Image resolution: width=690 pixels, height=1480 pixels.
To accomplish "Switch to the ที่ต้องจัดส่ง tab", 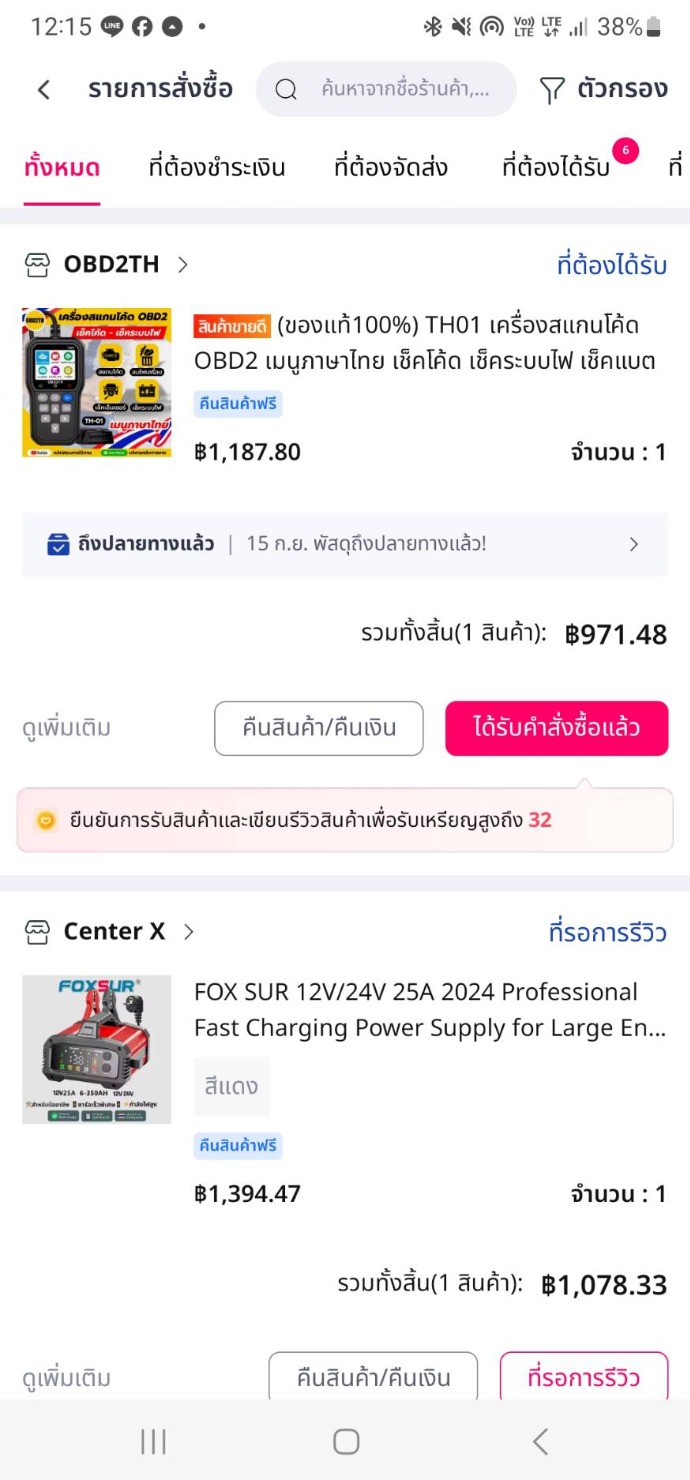I will (391, 167).
